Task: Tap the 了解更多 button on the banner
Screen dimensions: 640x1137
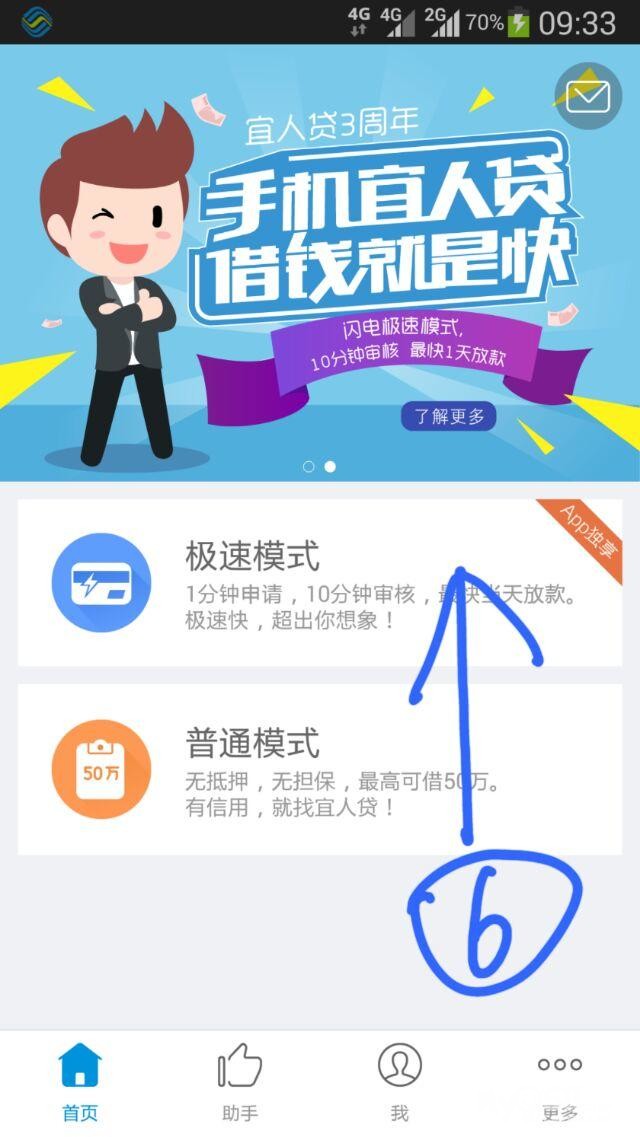Action: (x=449, y=416)
